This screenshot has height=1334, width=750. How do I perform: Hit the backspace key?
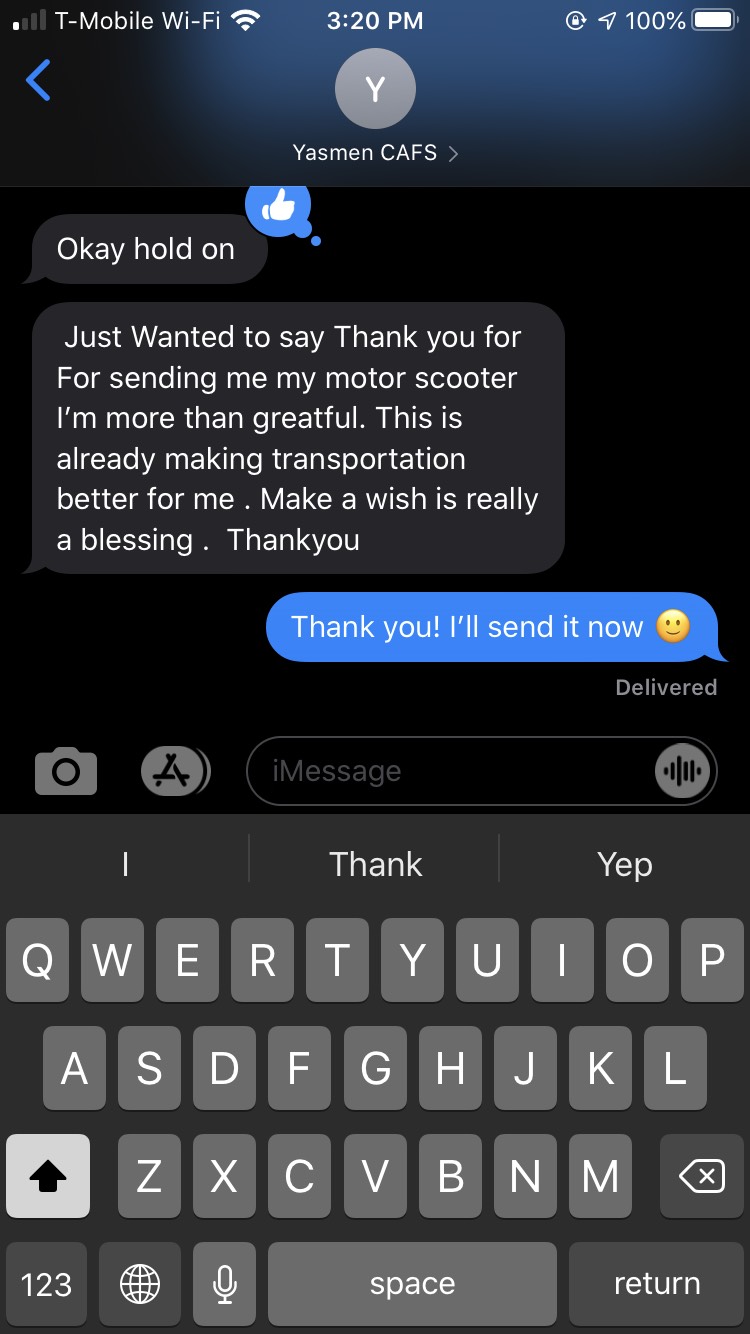pos(702,1176)
